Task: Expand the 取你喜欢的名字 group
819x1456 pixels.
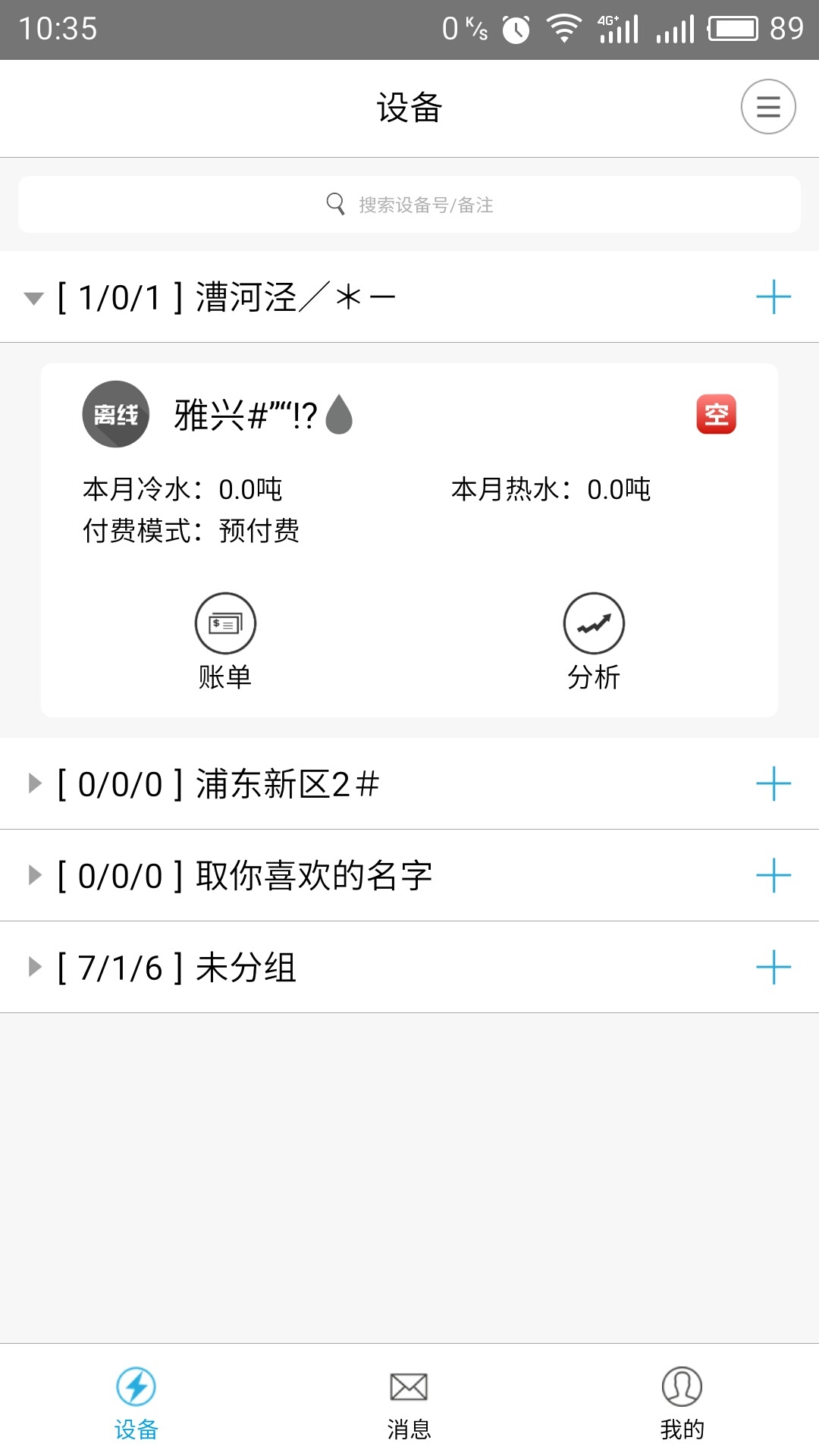Action: [33, 875]
